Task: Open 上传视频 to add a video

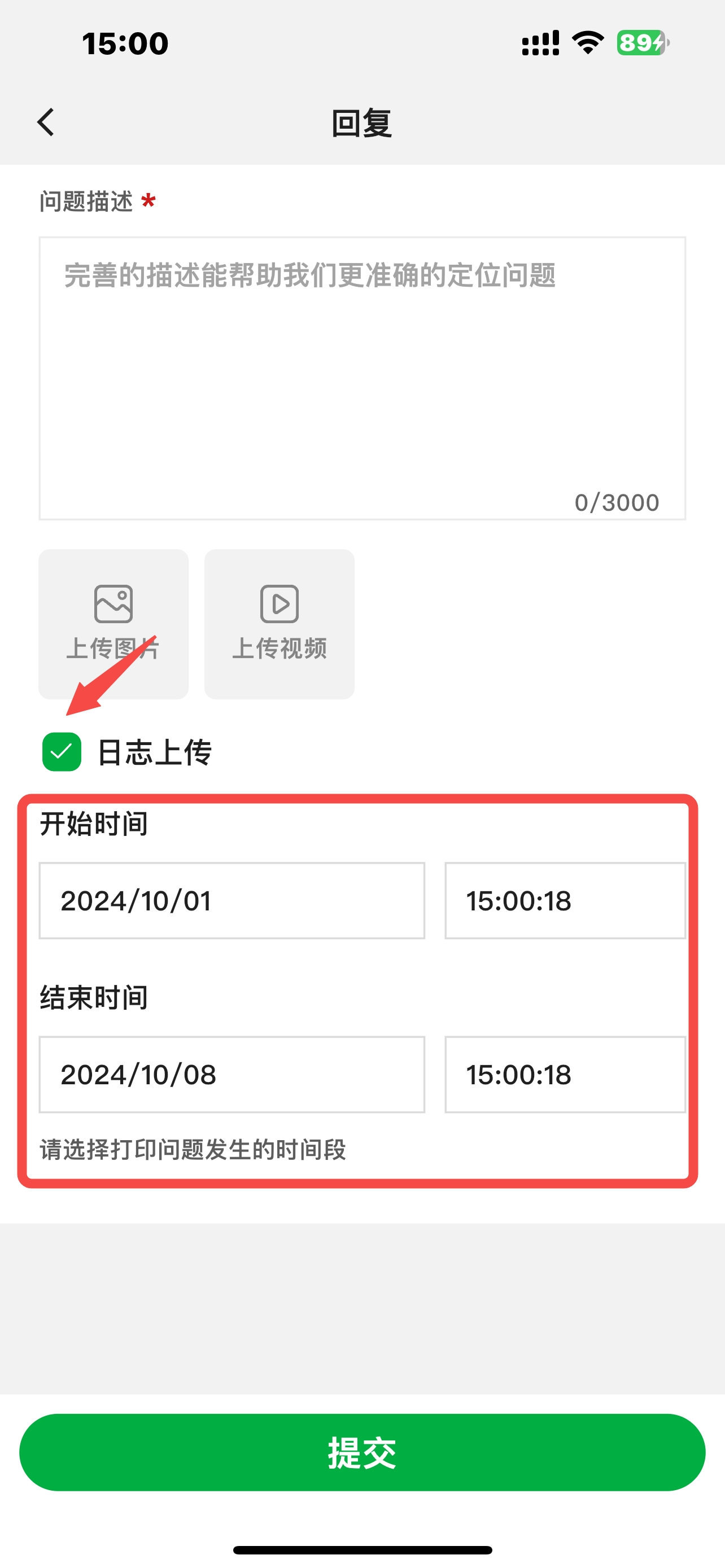Action: (x=279, y=624)
